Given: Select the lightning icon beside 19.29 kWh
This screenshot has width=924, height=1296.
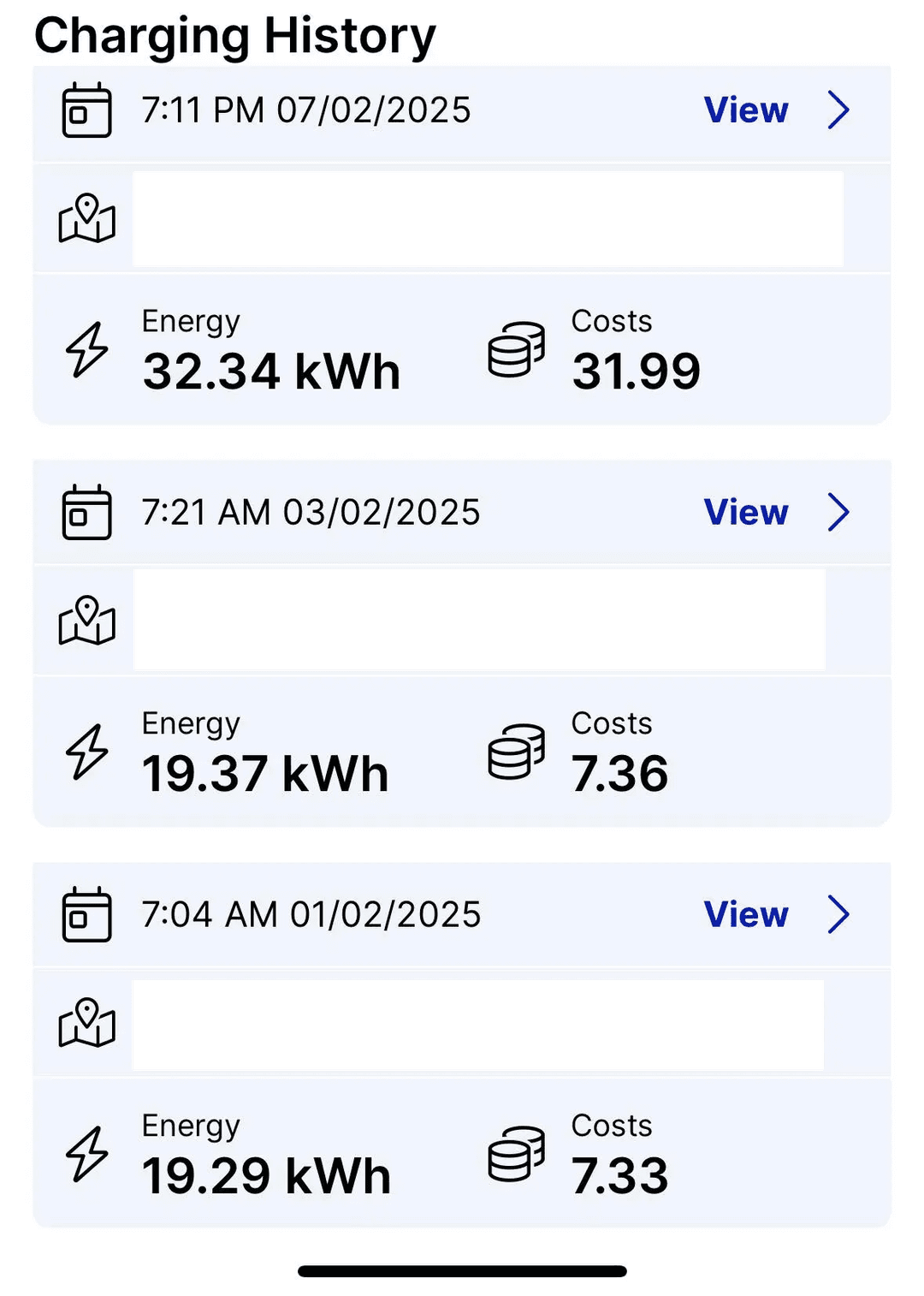Looking at the screenshot, I should click(x=85, y=1156).
